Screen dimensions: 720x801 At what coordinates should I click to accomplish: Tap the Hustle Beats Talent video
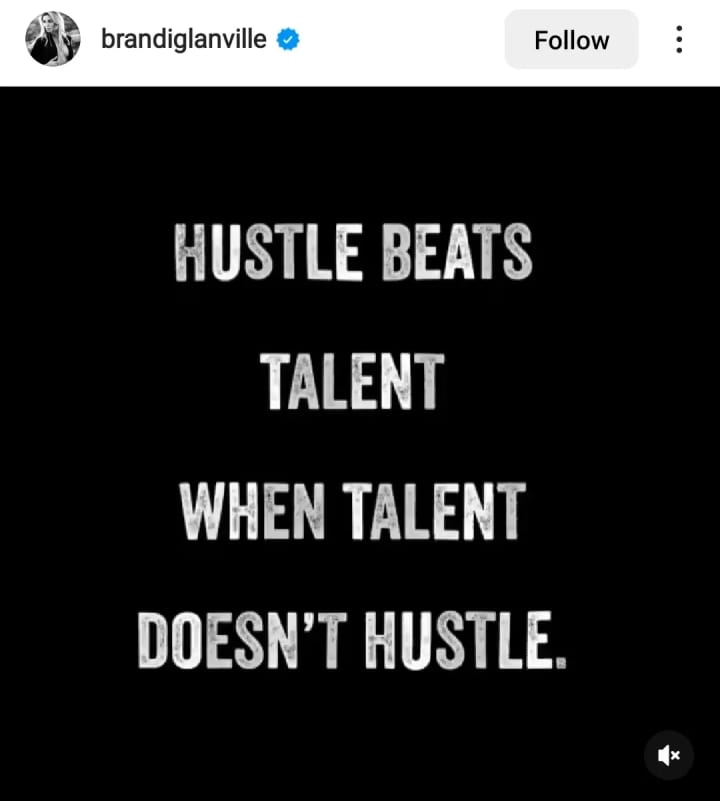coord(360,443)
